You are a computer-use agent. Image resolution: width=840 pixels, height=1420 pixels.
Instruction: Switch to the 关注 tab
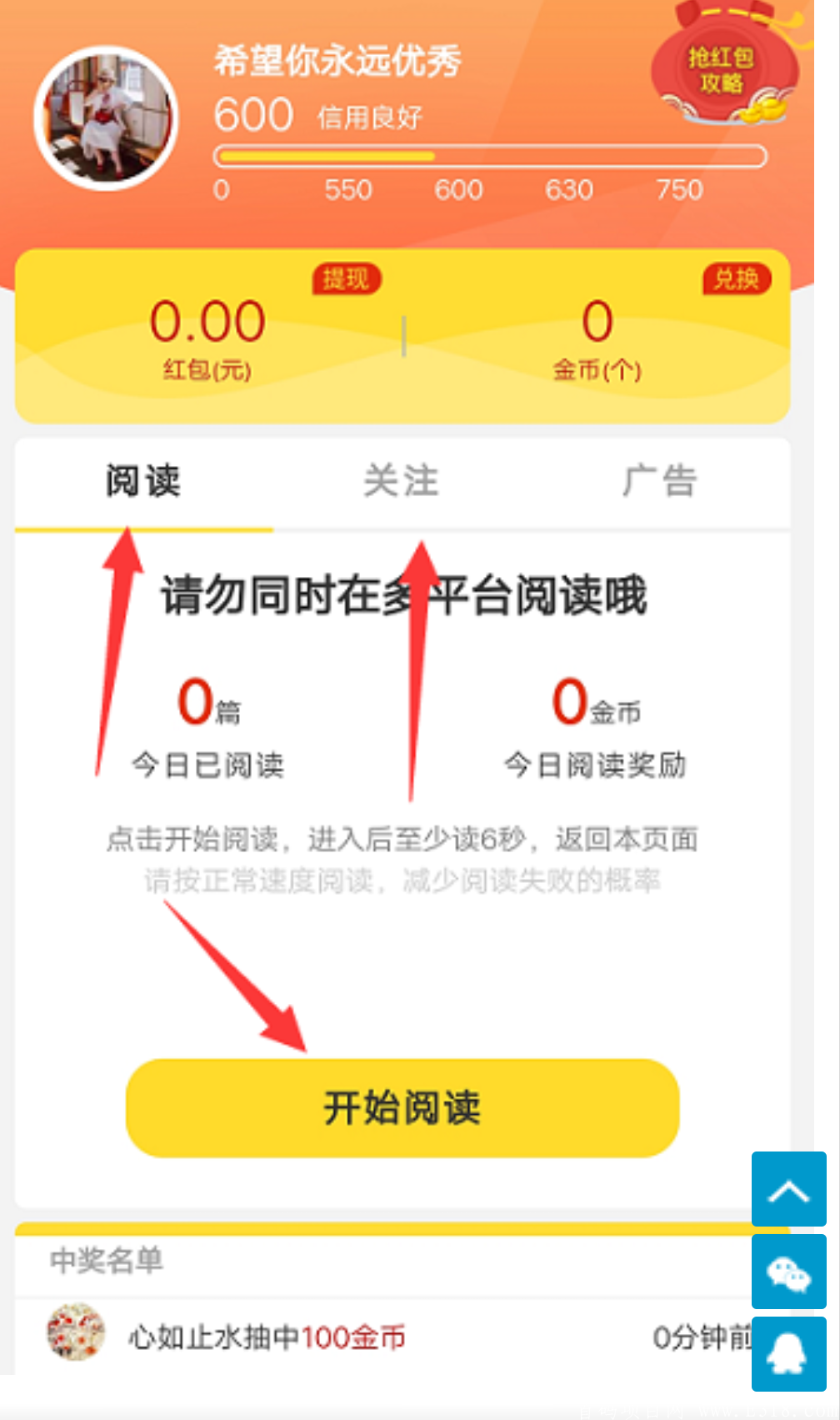(402, 481)
